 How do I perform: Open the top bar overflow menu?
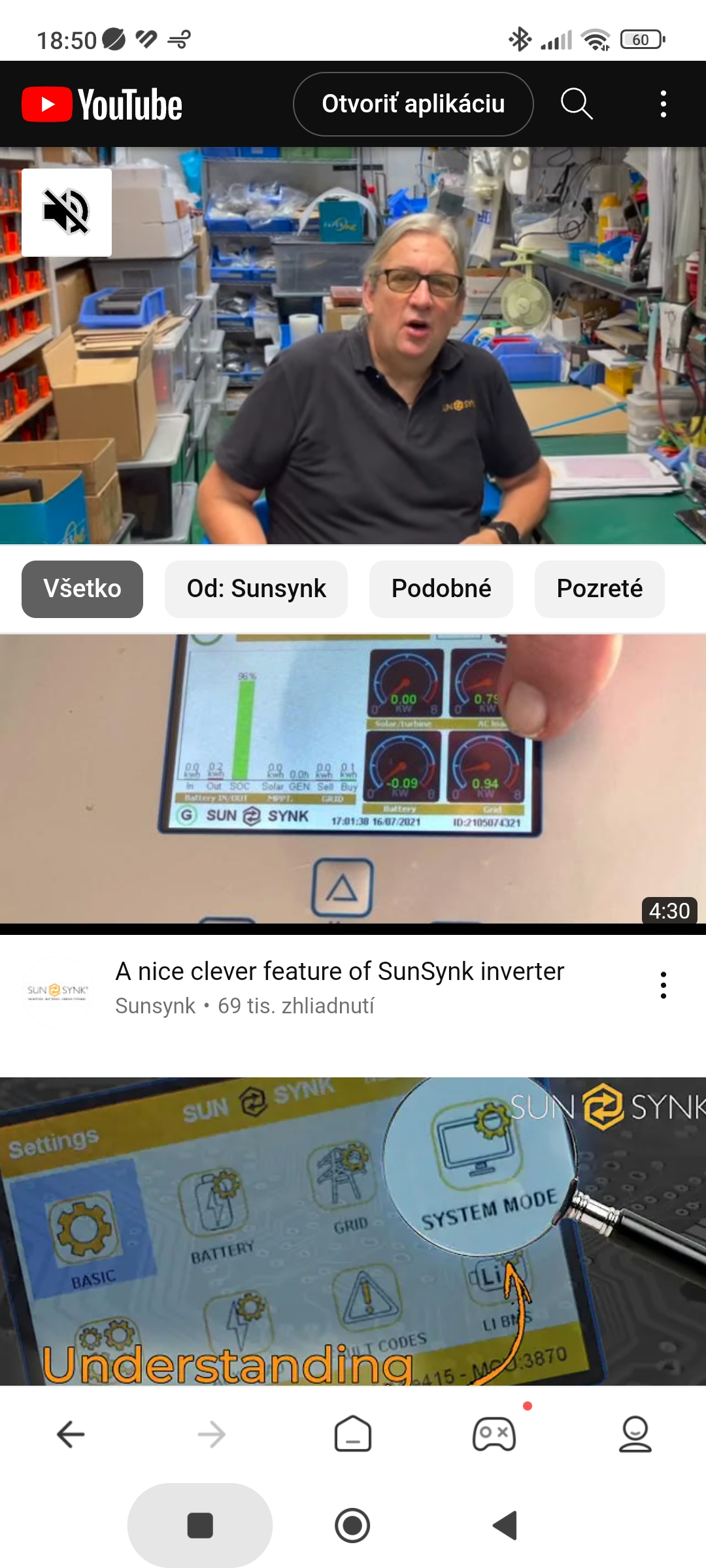[663, 104]
